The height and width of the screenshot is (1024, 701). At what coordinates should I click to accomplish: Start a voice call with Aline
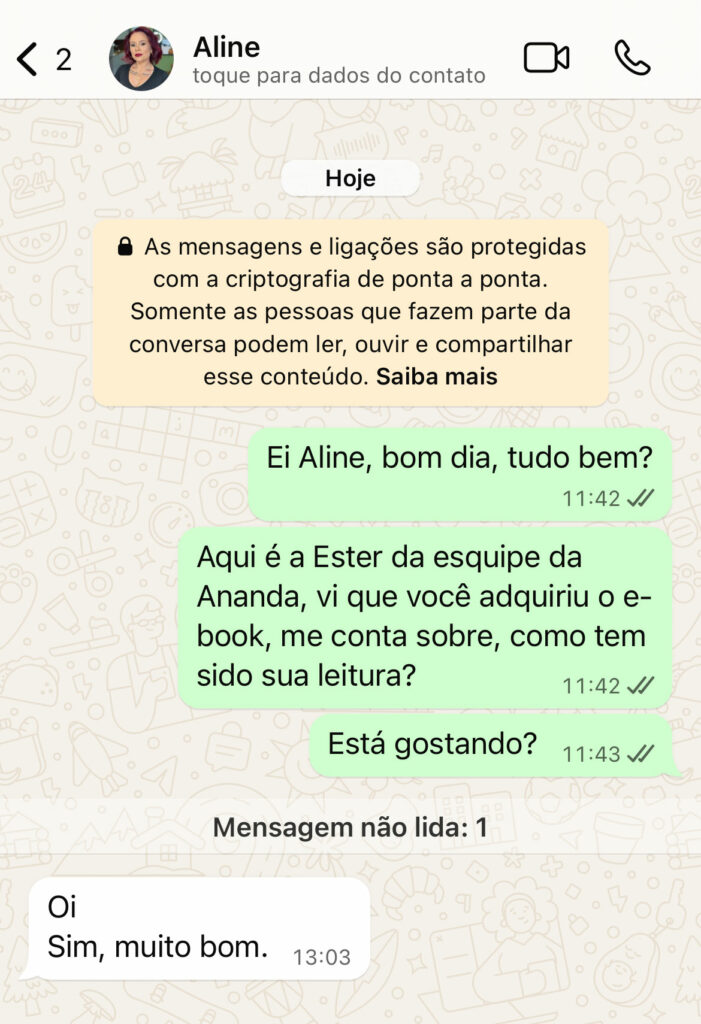[x=632, y=58]
